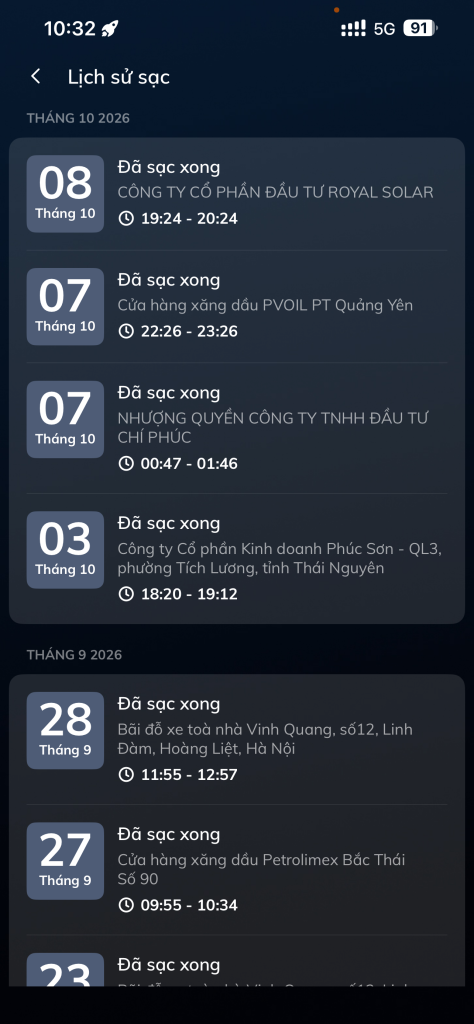Select the 28 Tháng 9 Vinh Quang session

click(x=237, y=739)
